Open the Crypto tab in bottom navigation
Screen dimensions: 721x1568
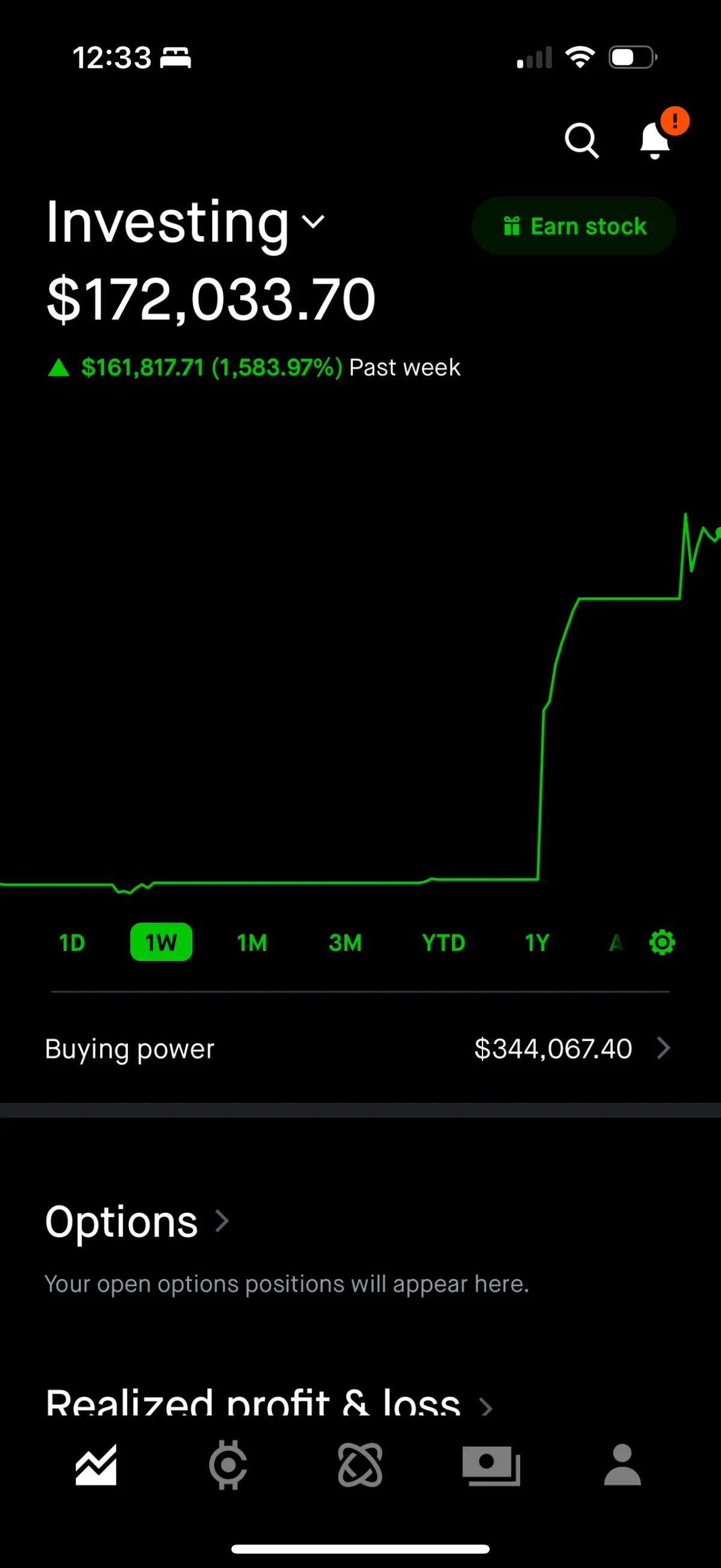[228, 1465]
